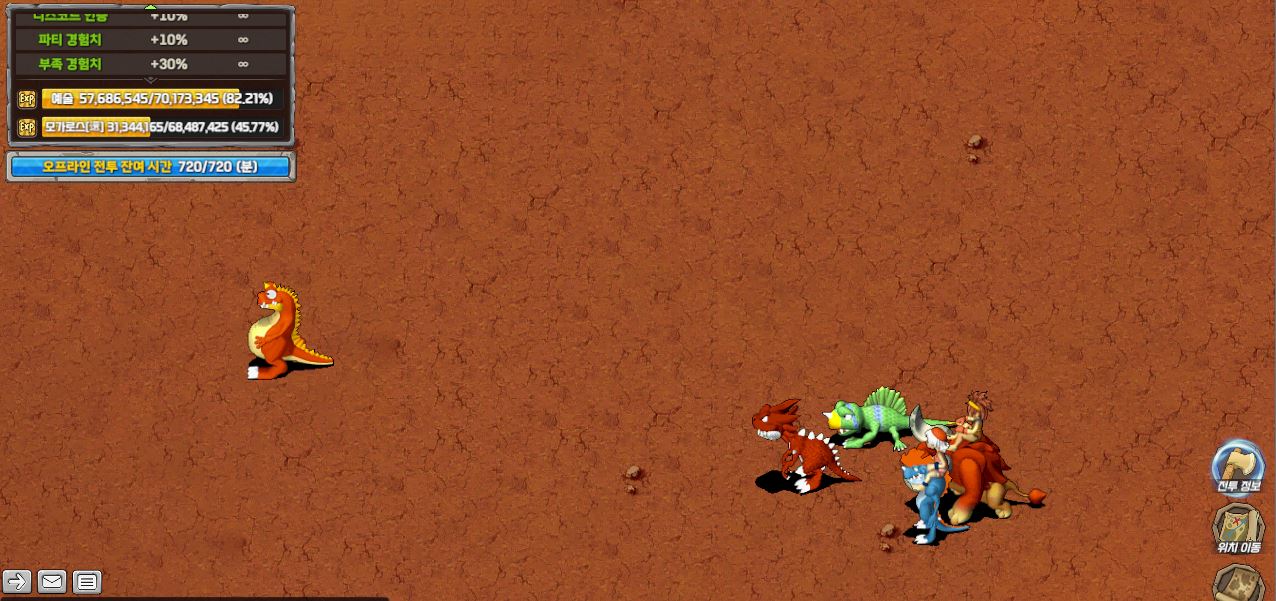Tap the 오프라인 전투 잔여 시간 bar
This screenshot has width=1276, height=601.
coord(150,166)
